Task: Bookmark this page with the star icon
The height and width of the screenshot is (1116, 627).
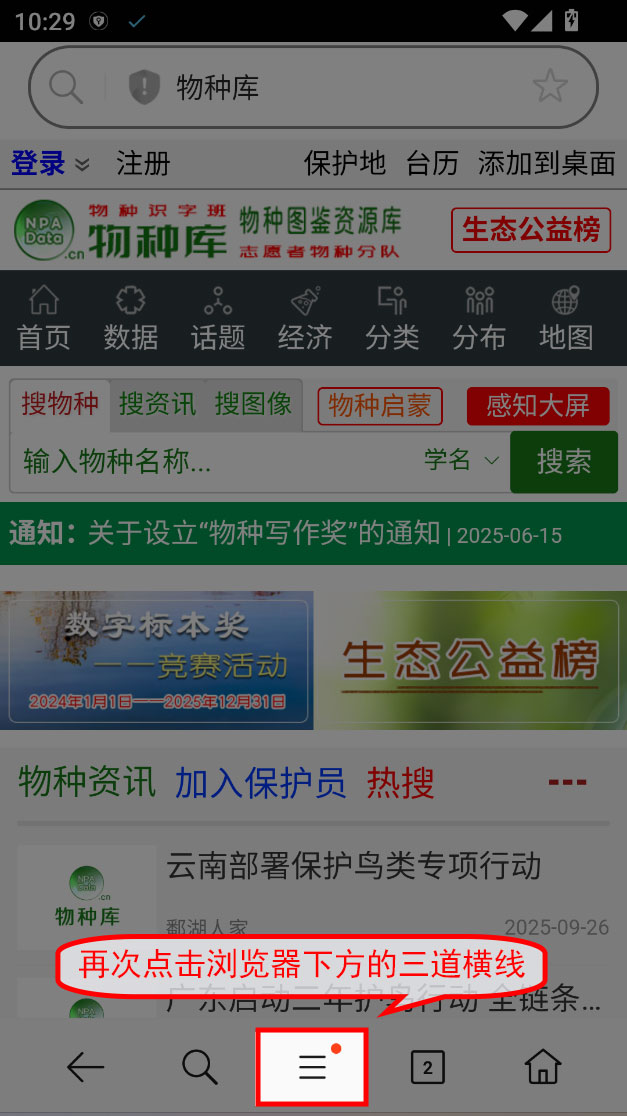Action: point(550,87)
